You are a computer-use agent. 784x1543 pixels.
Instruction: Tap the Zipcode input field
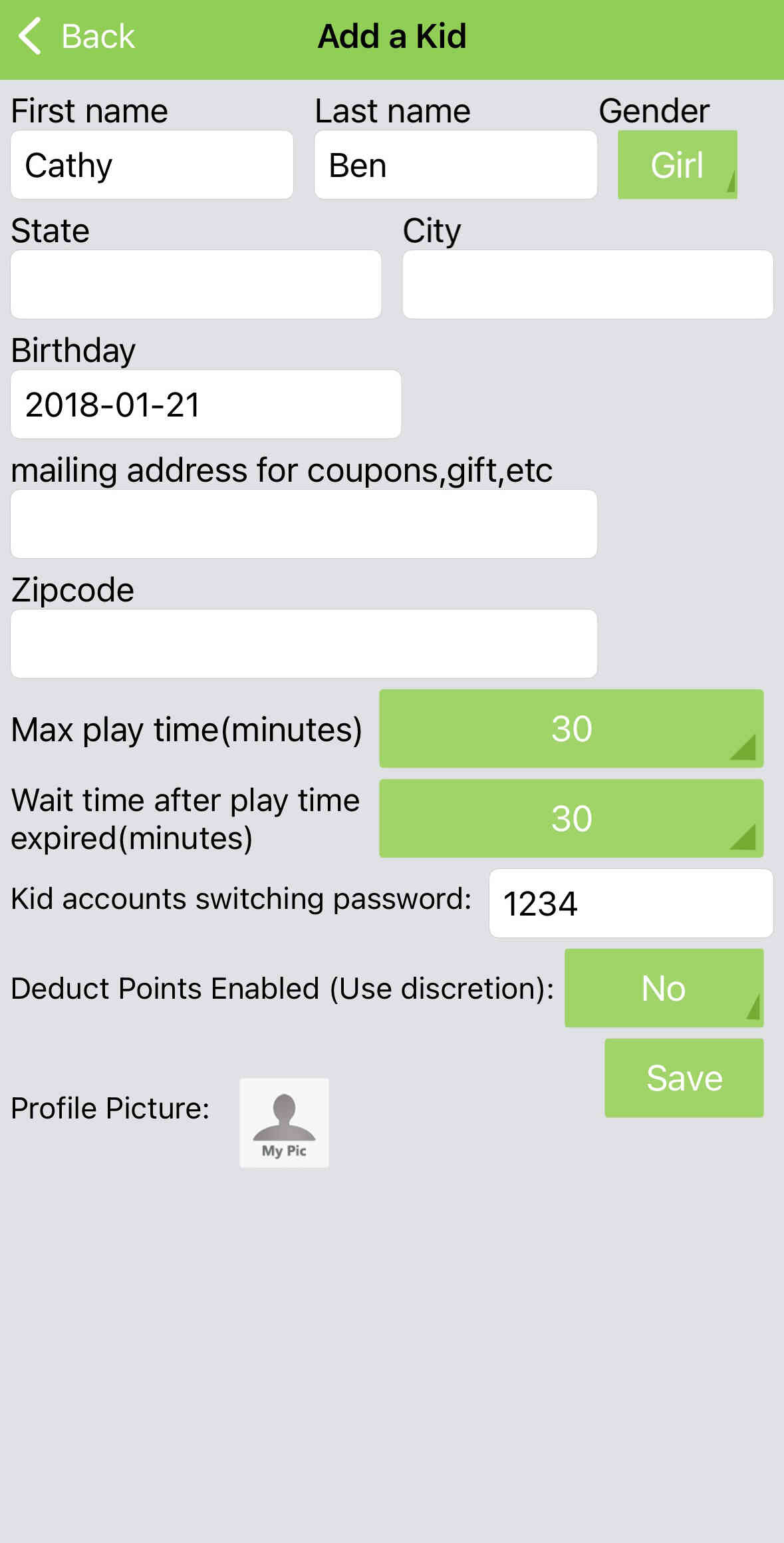click(303, 644)
